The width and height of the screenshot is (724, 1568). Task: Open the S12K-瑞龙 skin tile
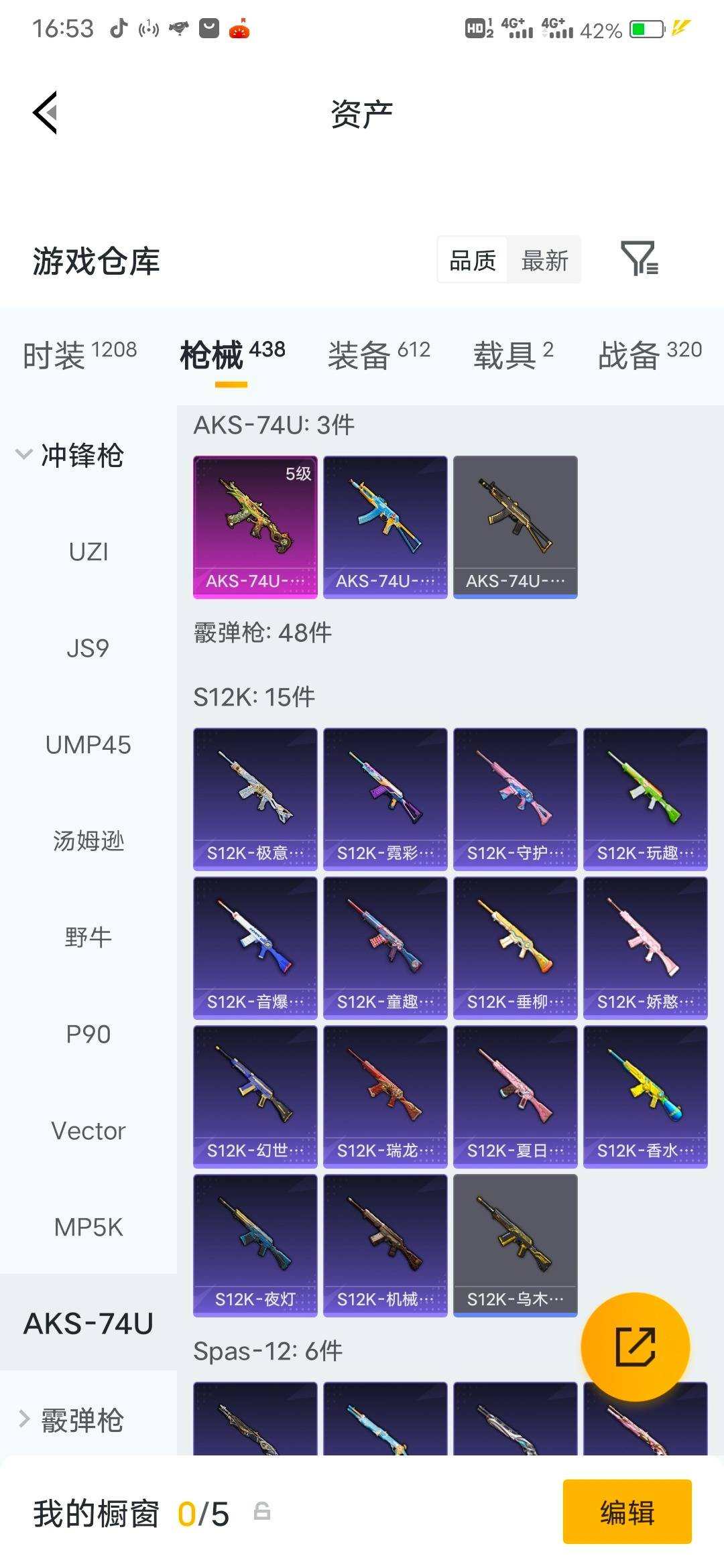[x=385, y=1096]
